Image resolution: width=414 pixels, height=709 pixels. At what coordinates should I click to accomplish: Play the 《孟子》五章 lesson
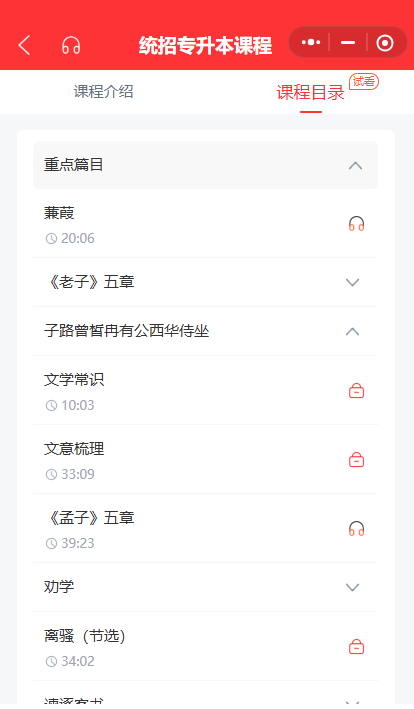(x=205, y=528)
